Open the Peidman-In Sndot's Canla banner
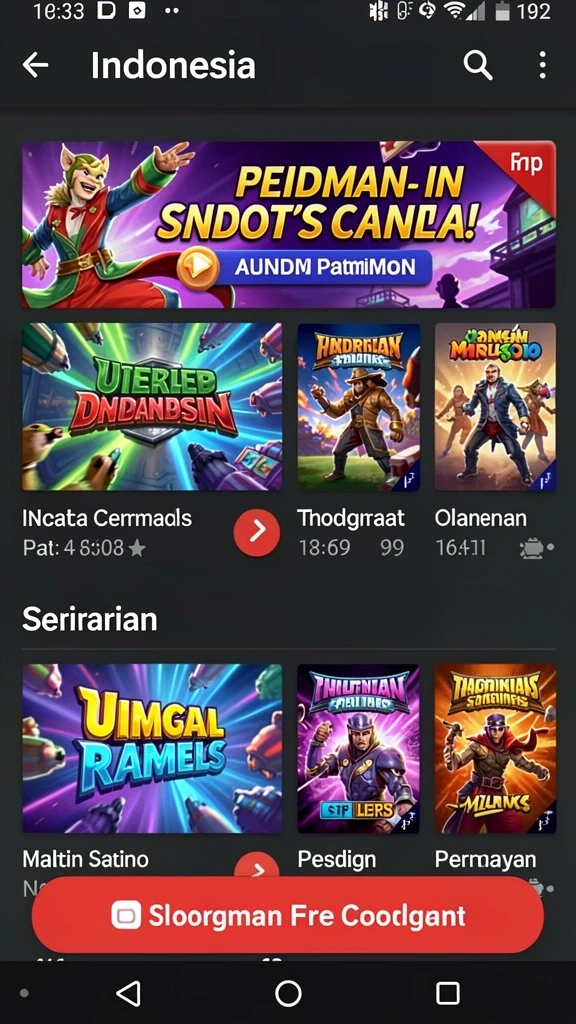Image resolution: width=576 pixels, height=1024 pixels. [289, 224]
